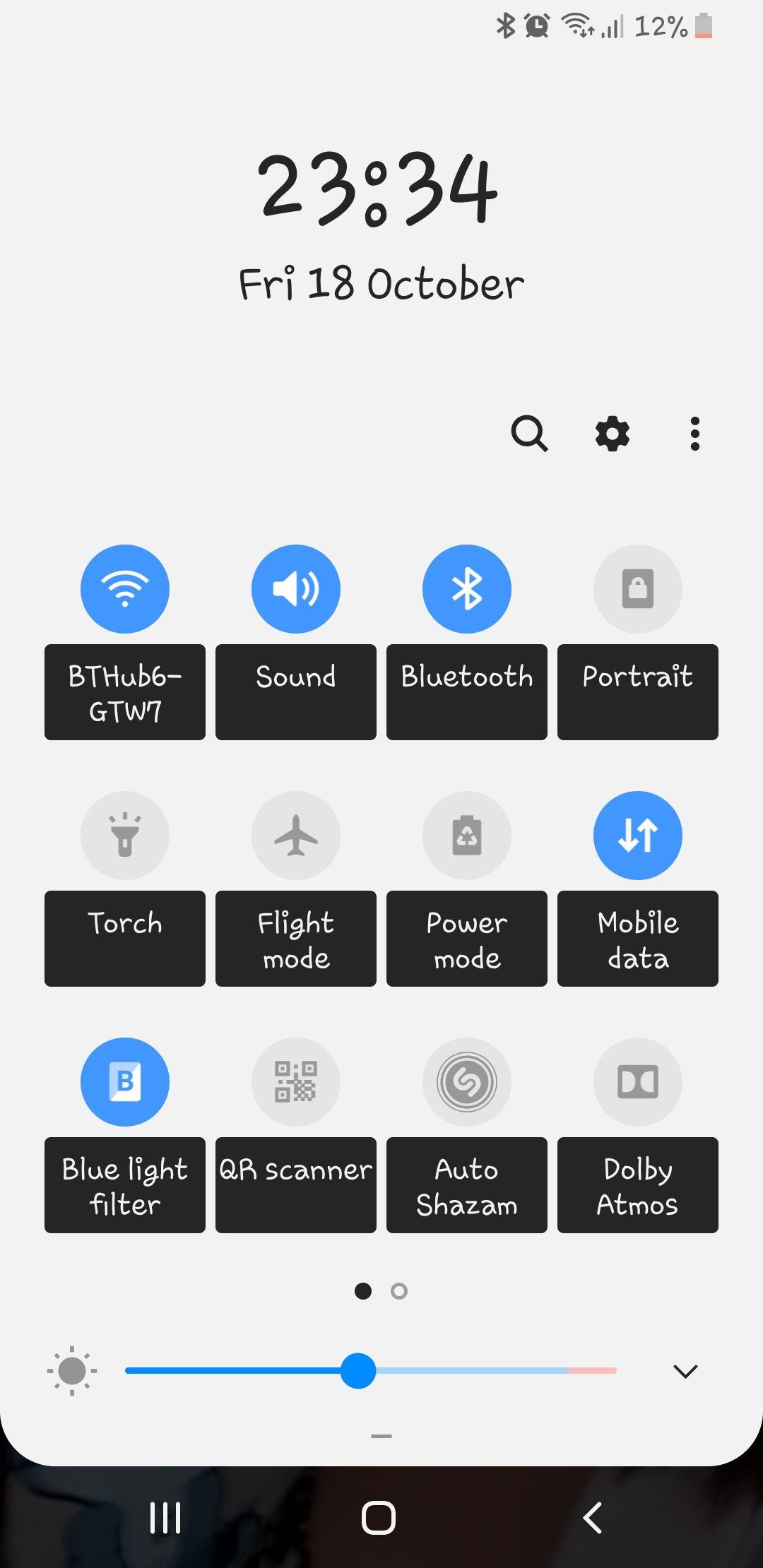Turn off Mobile data
The height and width of the screenshot is (1568, 763).
point(637,835)
